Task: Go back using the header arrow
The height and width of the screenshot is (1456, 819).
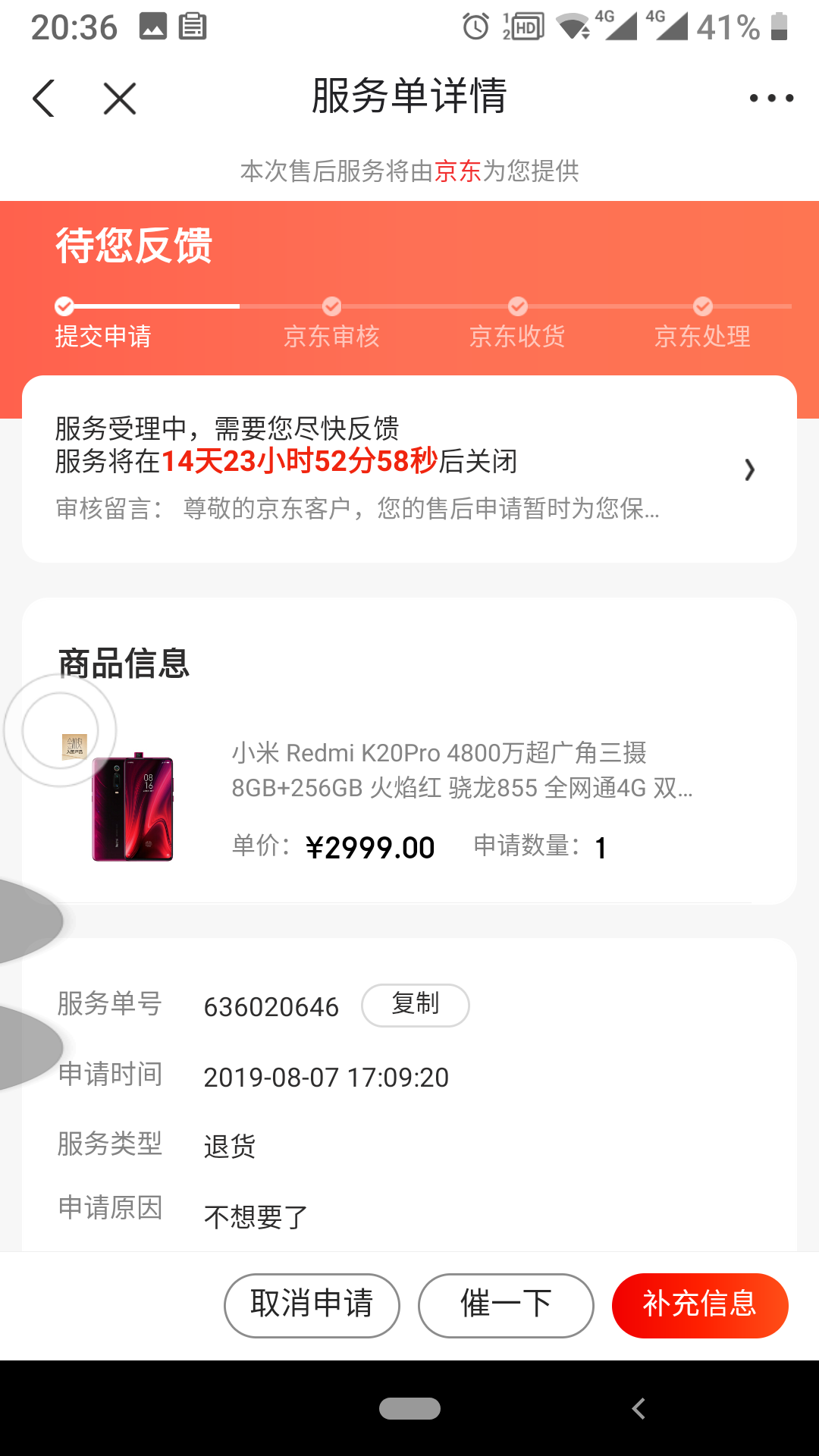Action: (44, 99)
